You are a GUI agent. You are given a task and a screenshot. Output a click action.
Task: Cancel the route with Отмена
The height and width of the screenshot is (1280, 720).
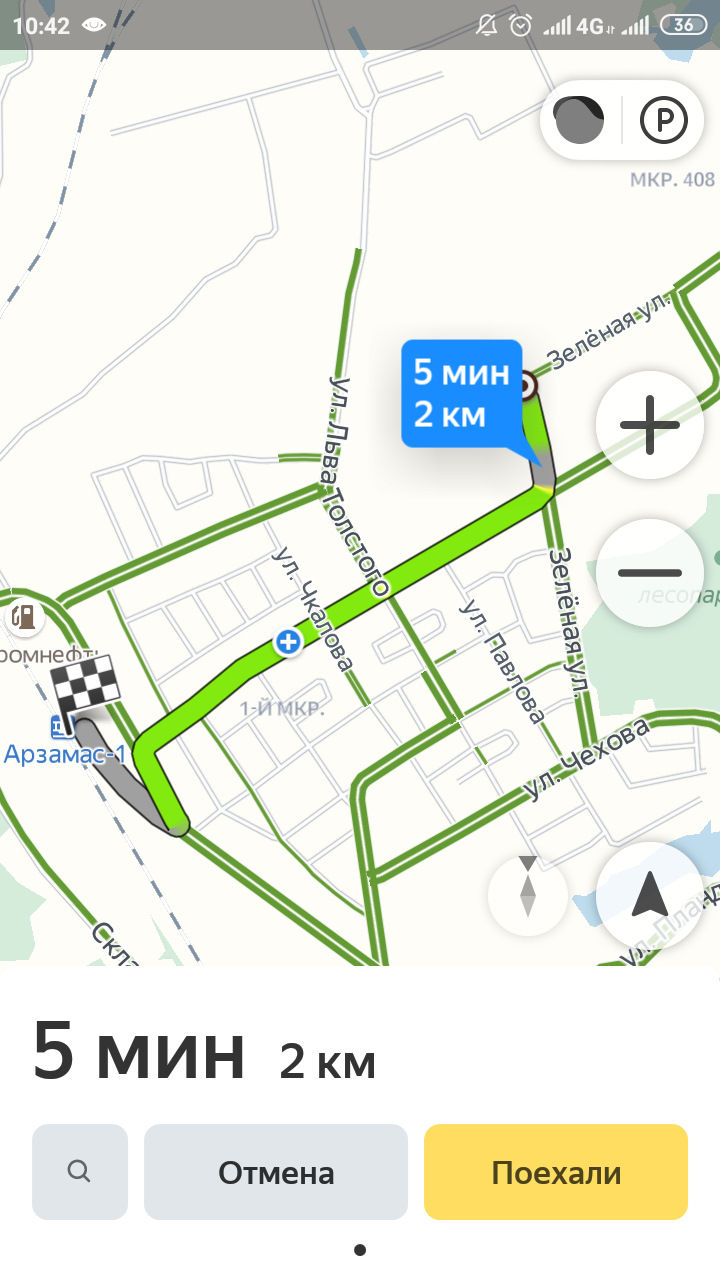click(276, 1172)
